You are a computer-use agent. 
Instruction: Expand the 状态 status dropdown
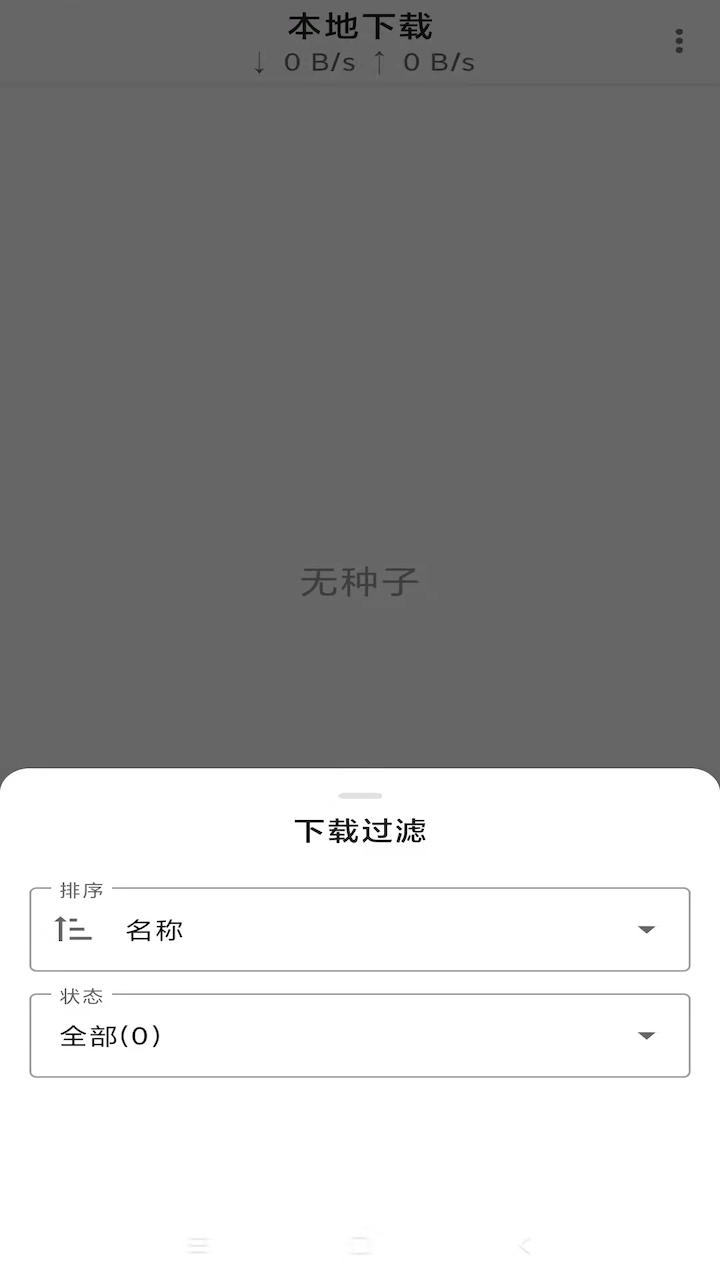pos(645,1036)
